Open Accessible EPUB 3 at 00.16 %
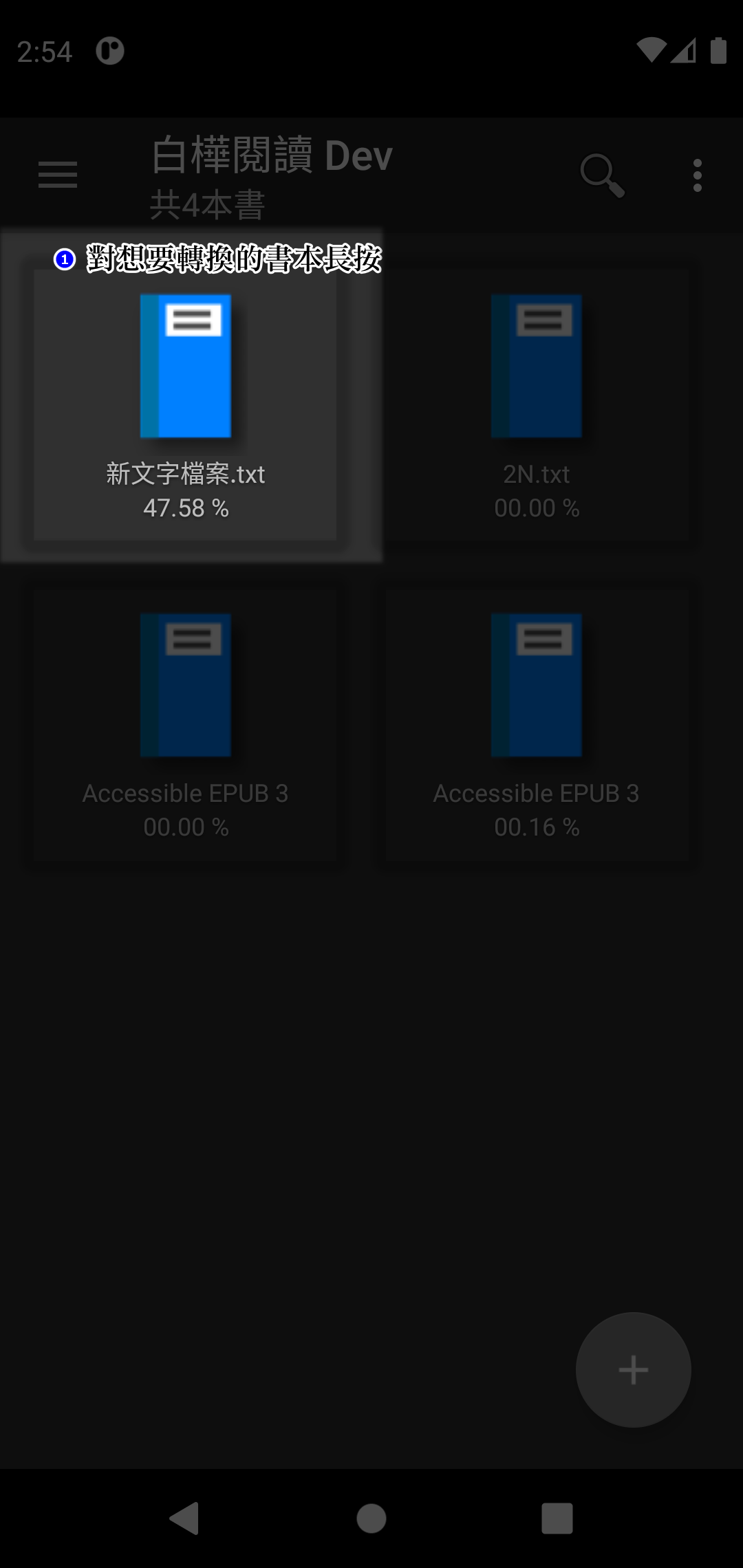Viewport: 743px width, 1568px height. (x=537, y=723)
